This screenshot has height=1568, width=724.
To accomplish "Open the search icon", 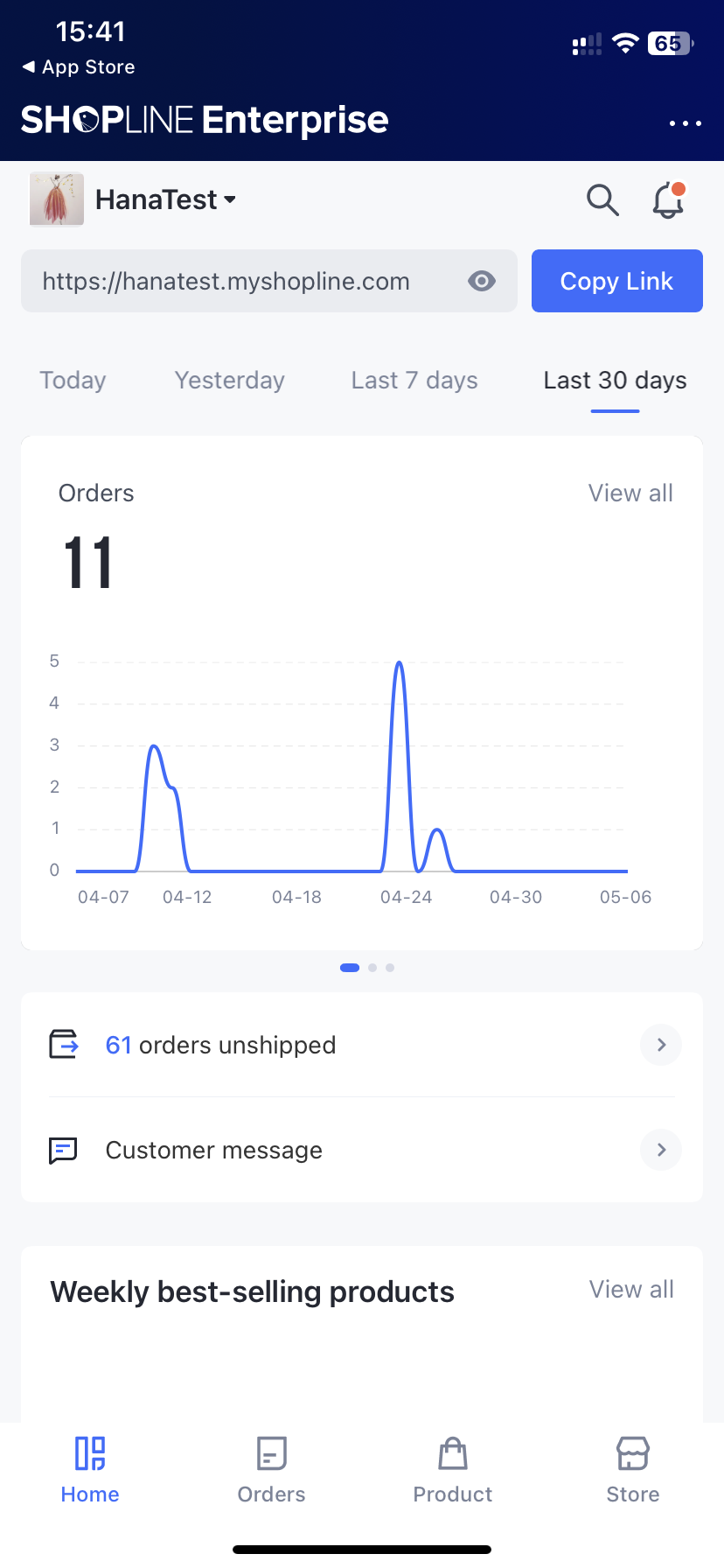I will coord(602,199).
